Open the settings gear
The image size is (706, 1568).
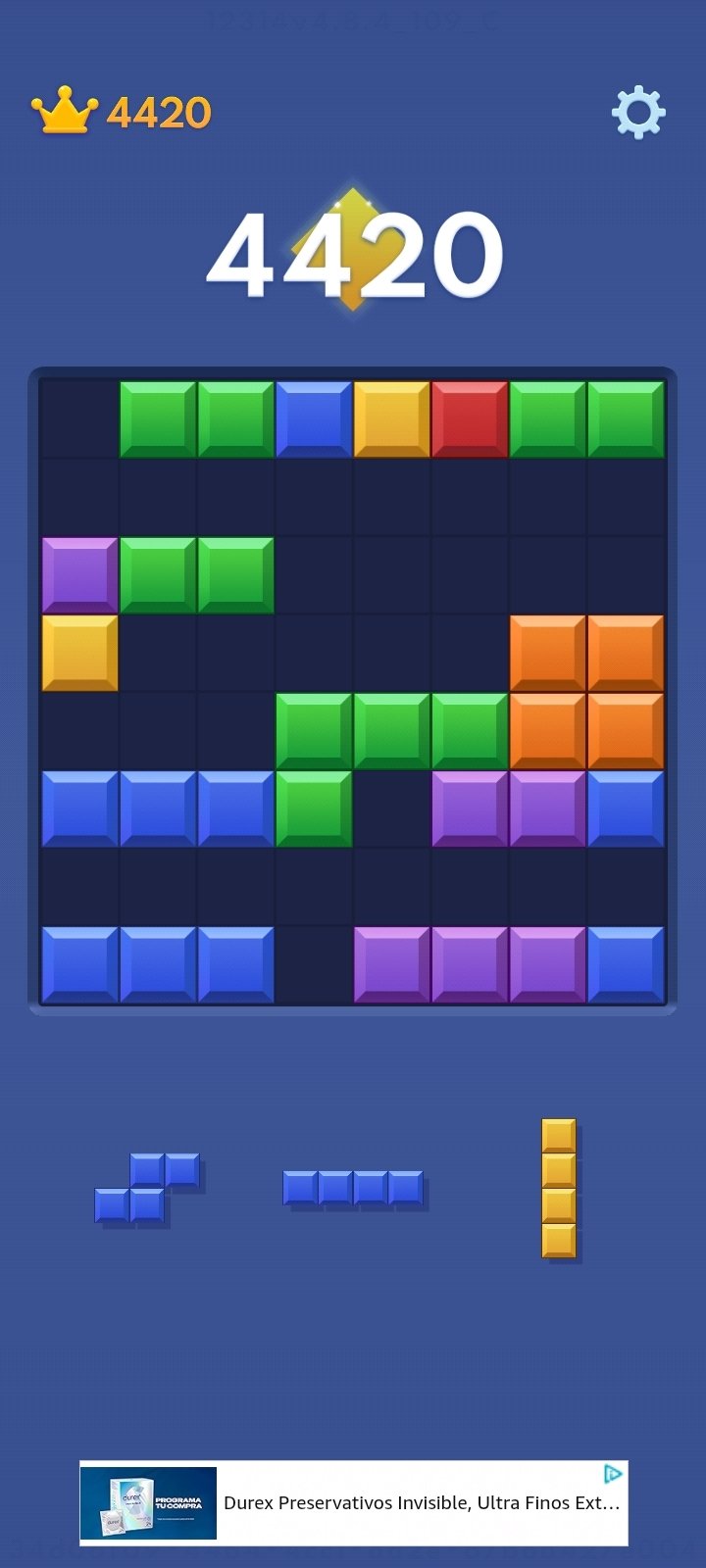click(x=638, y=113)
